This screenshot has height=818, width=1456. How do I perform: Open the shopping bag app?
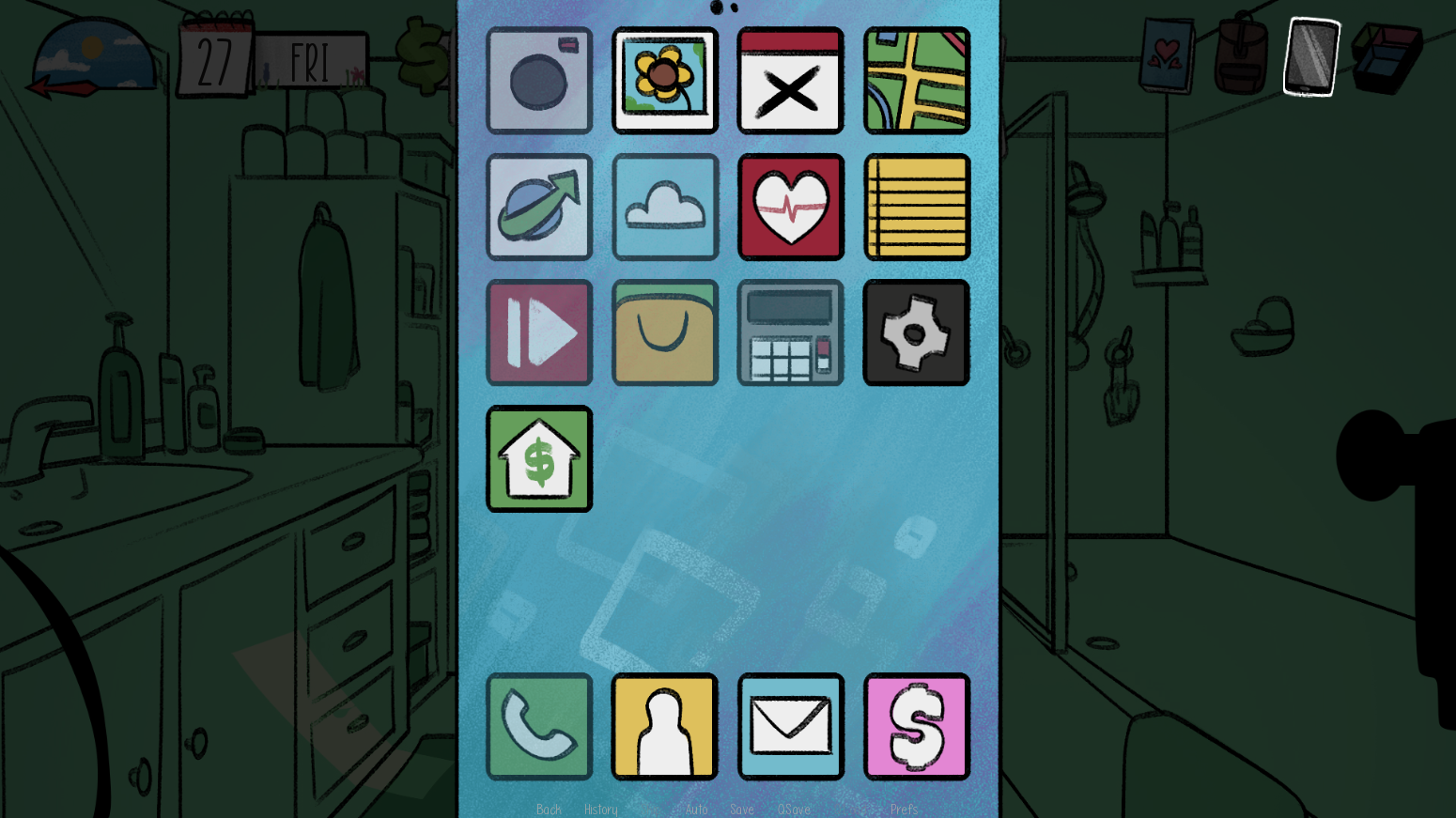(x=665, y=332)
